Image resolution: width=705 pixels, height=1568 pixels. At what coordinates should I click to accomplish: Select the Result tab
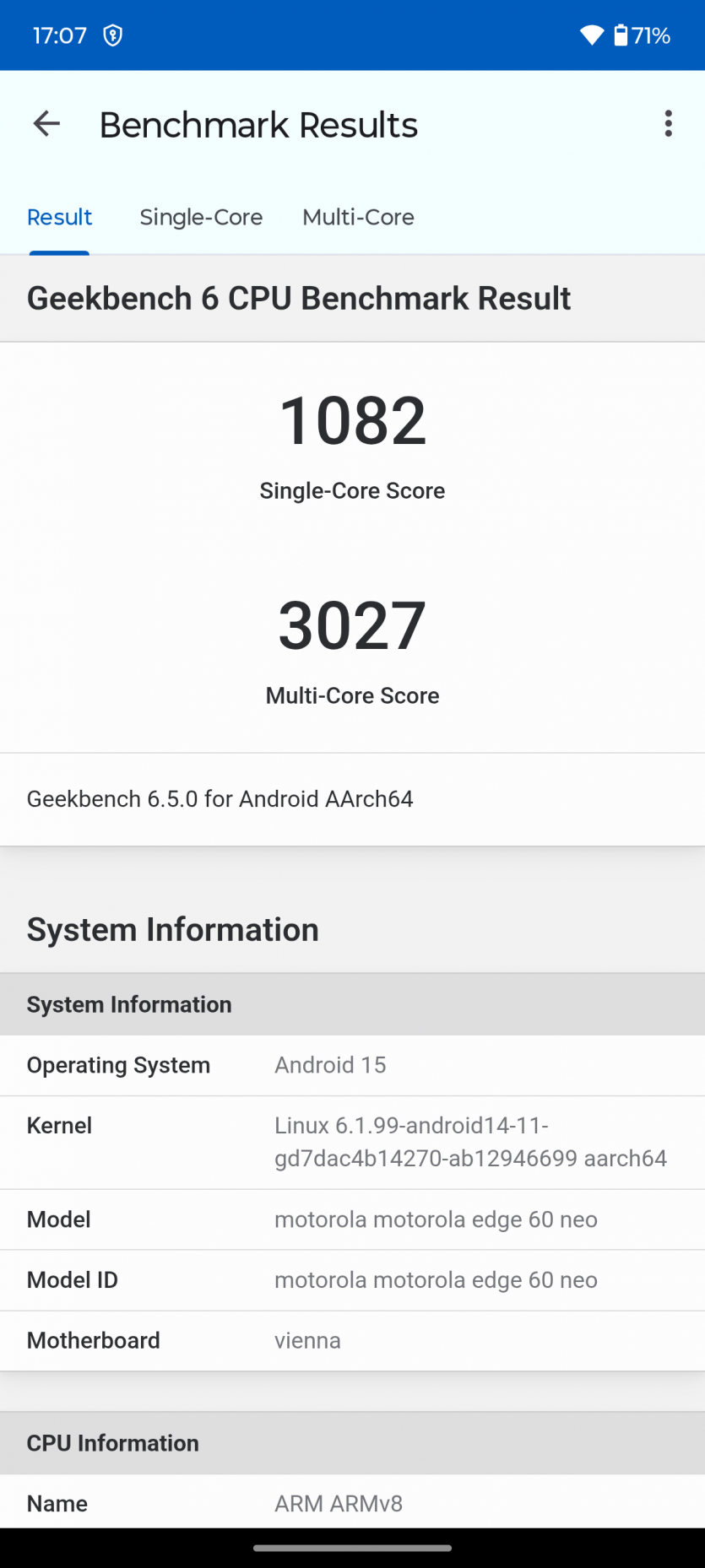(59, 218)
